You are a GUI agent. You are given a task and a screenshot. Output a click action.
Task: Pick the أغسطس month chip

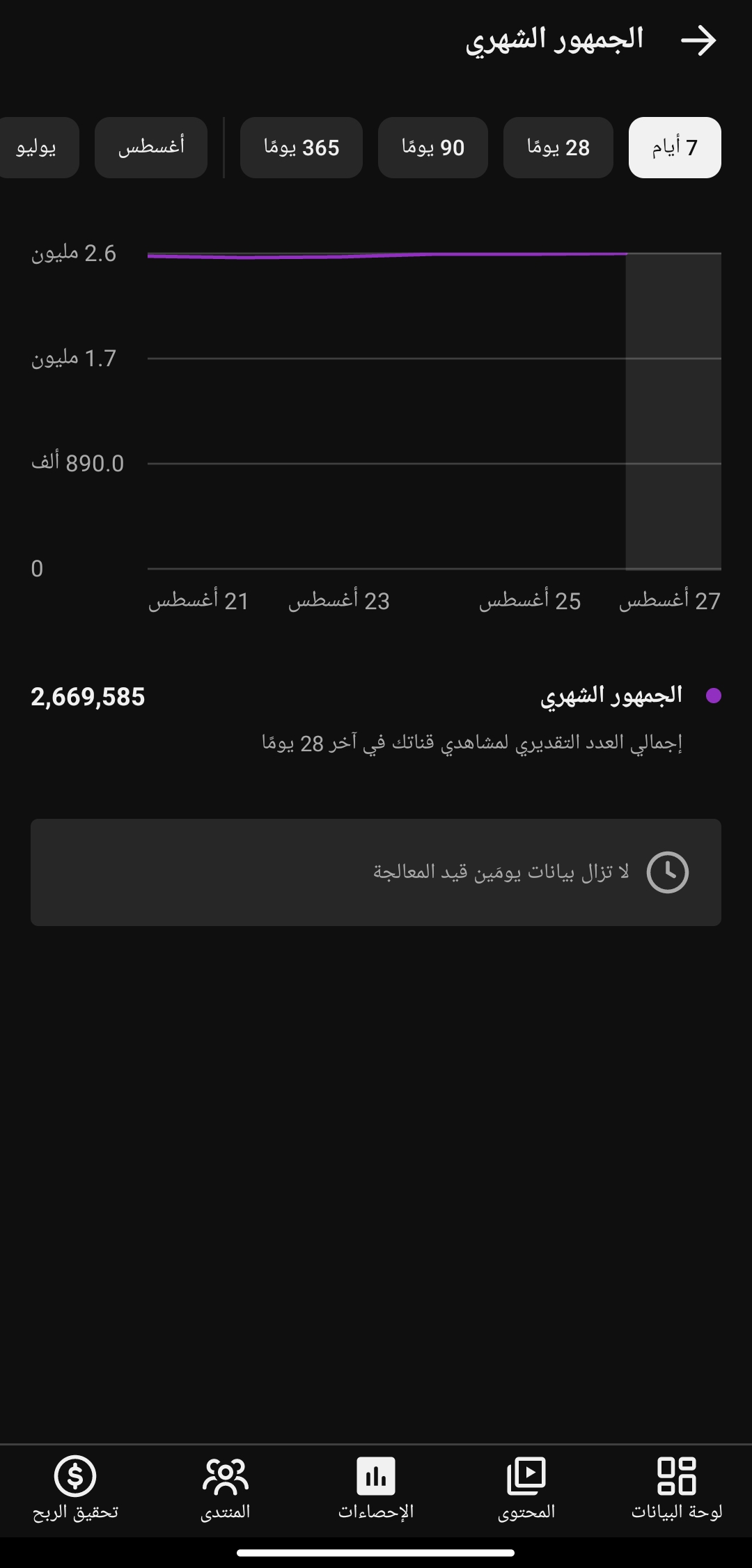coord(151,148)
